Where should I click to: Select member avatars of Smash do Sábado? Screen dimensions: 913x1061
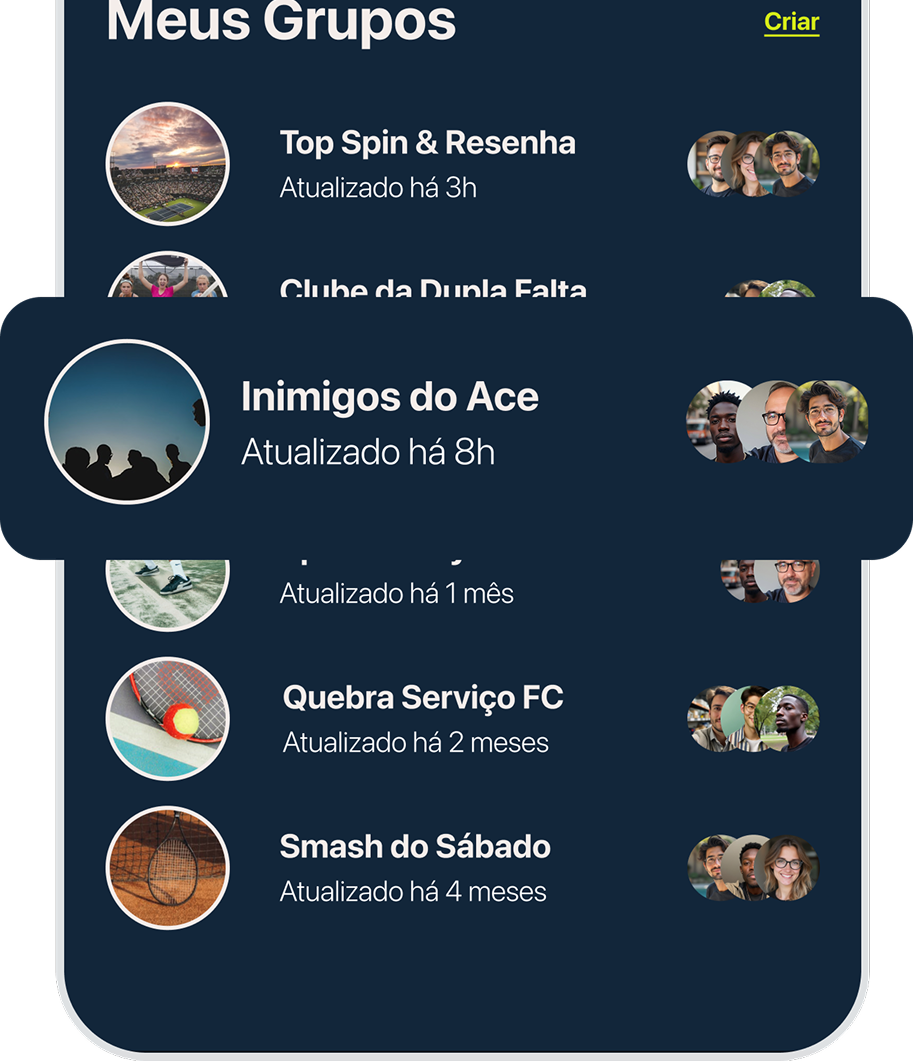tap(753, 867)
